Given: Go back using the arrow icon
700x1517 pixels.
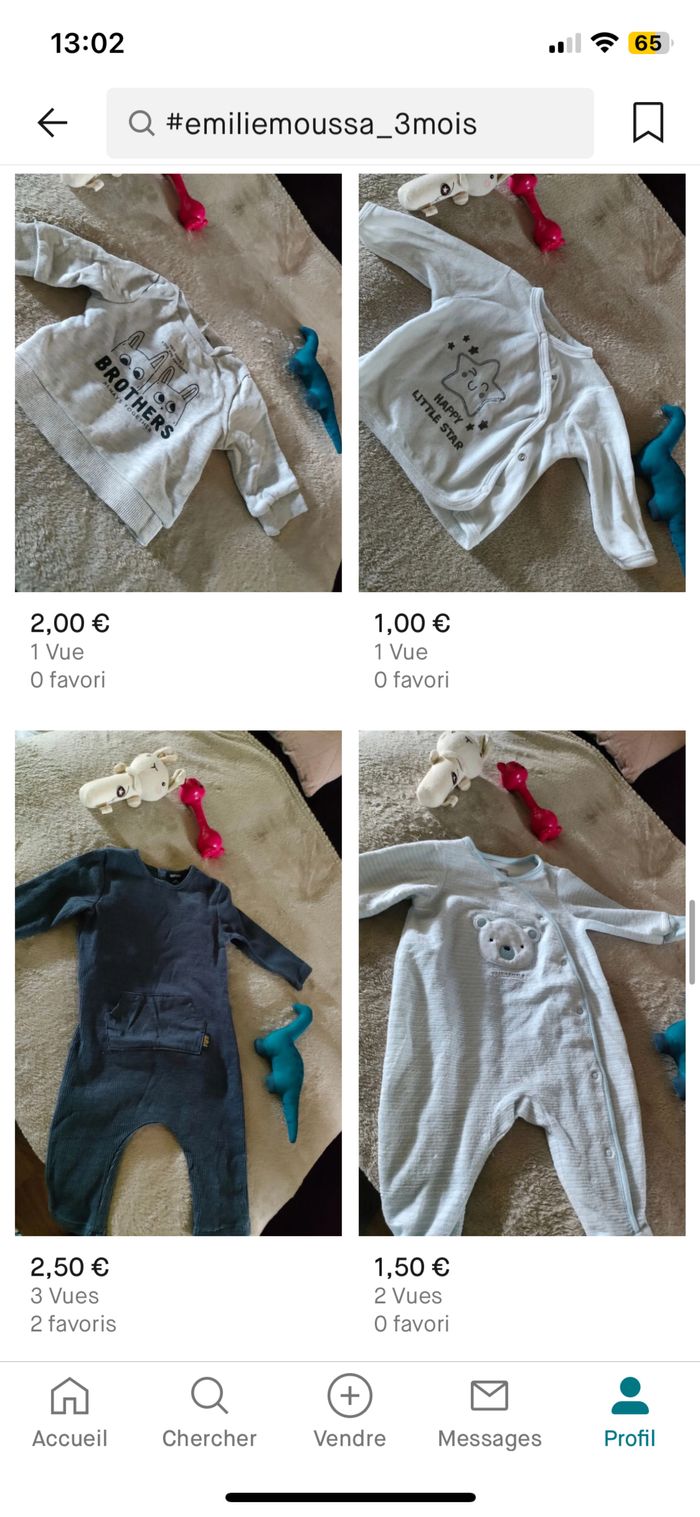Looking at the screenshot, I should click(x=52, y=123).
